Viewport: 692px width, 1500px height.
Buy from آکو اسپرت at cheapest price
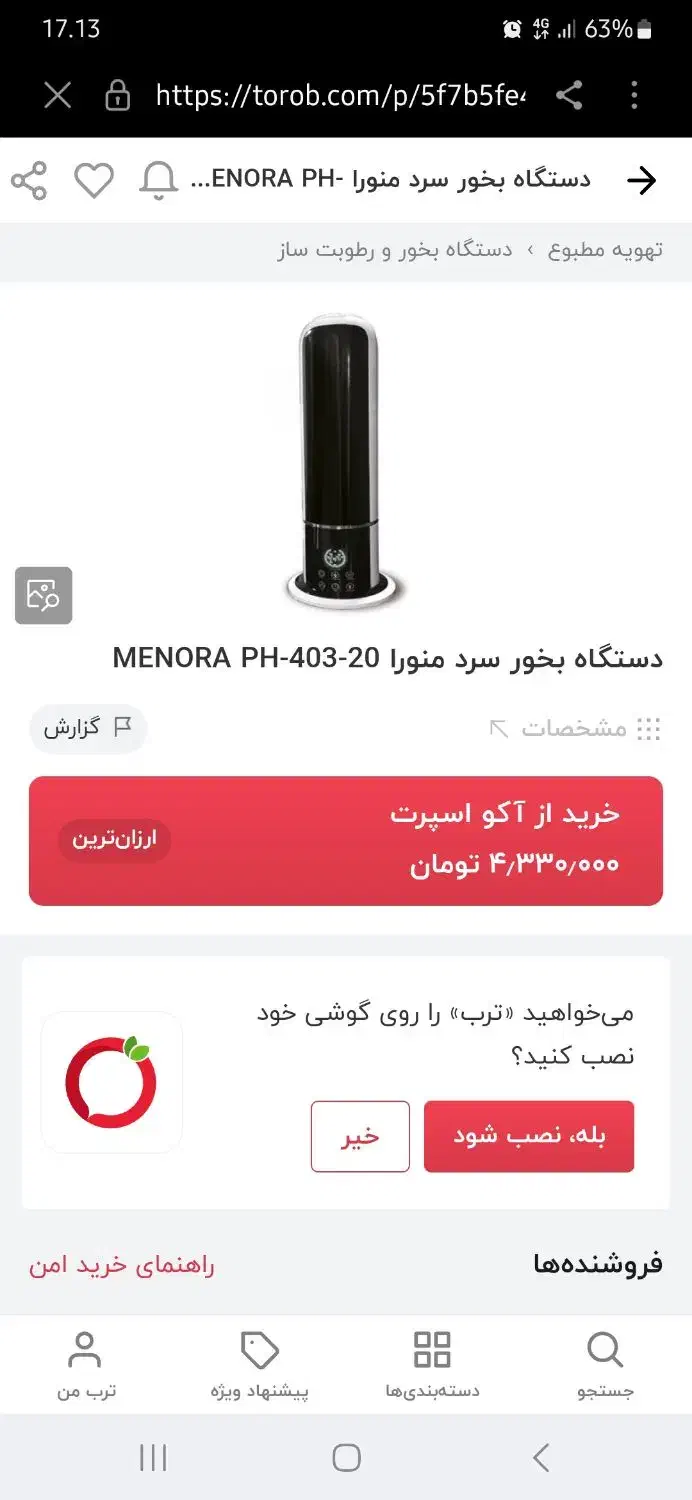click(346, 841)
